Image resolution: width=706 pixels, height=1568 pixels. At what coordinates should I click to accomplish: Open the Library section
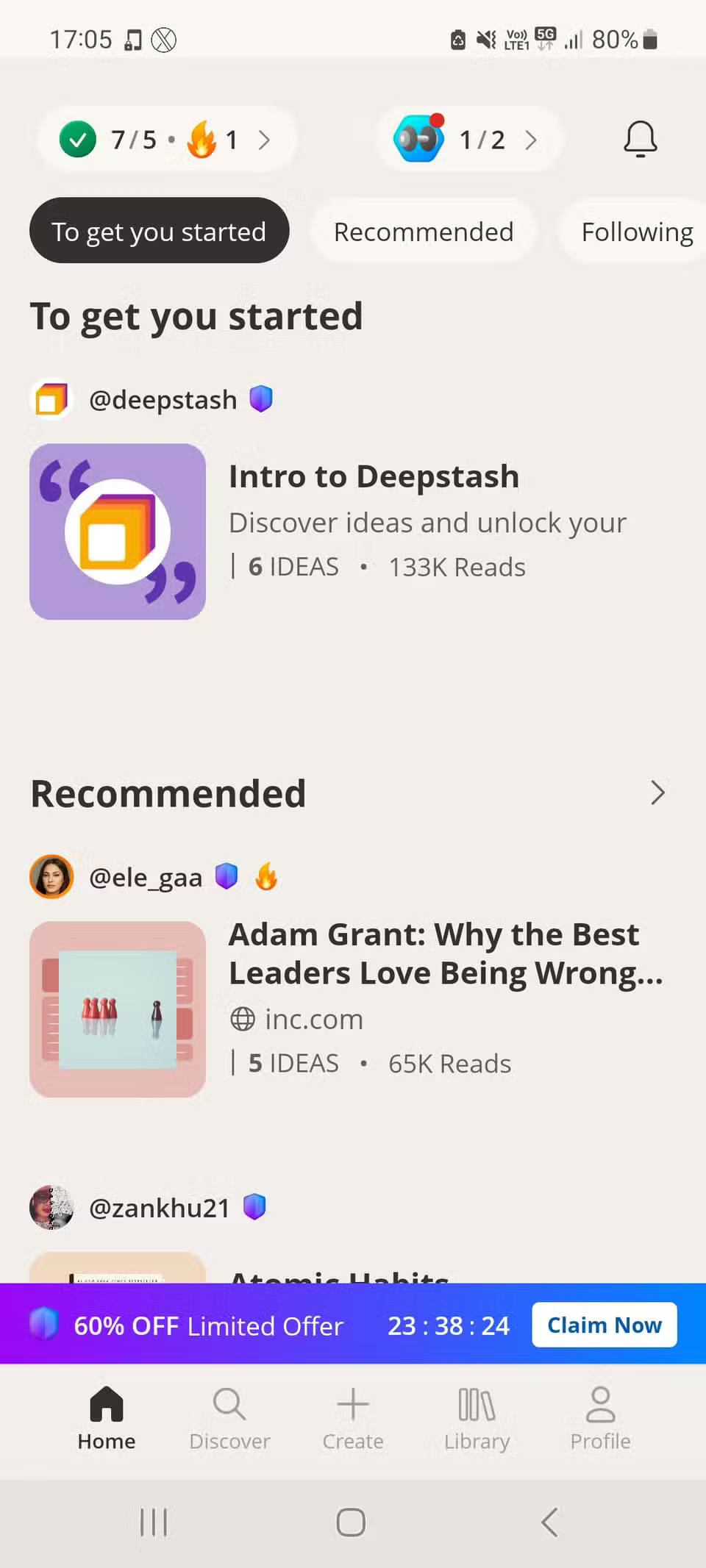tap(476, 1404)
